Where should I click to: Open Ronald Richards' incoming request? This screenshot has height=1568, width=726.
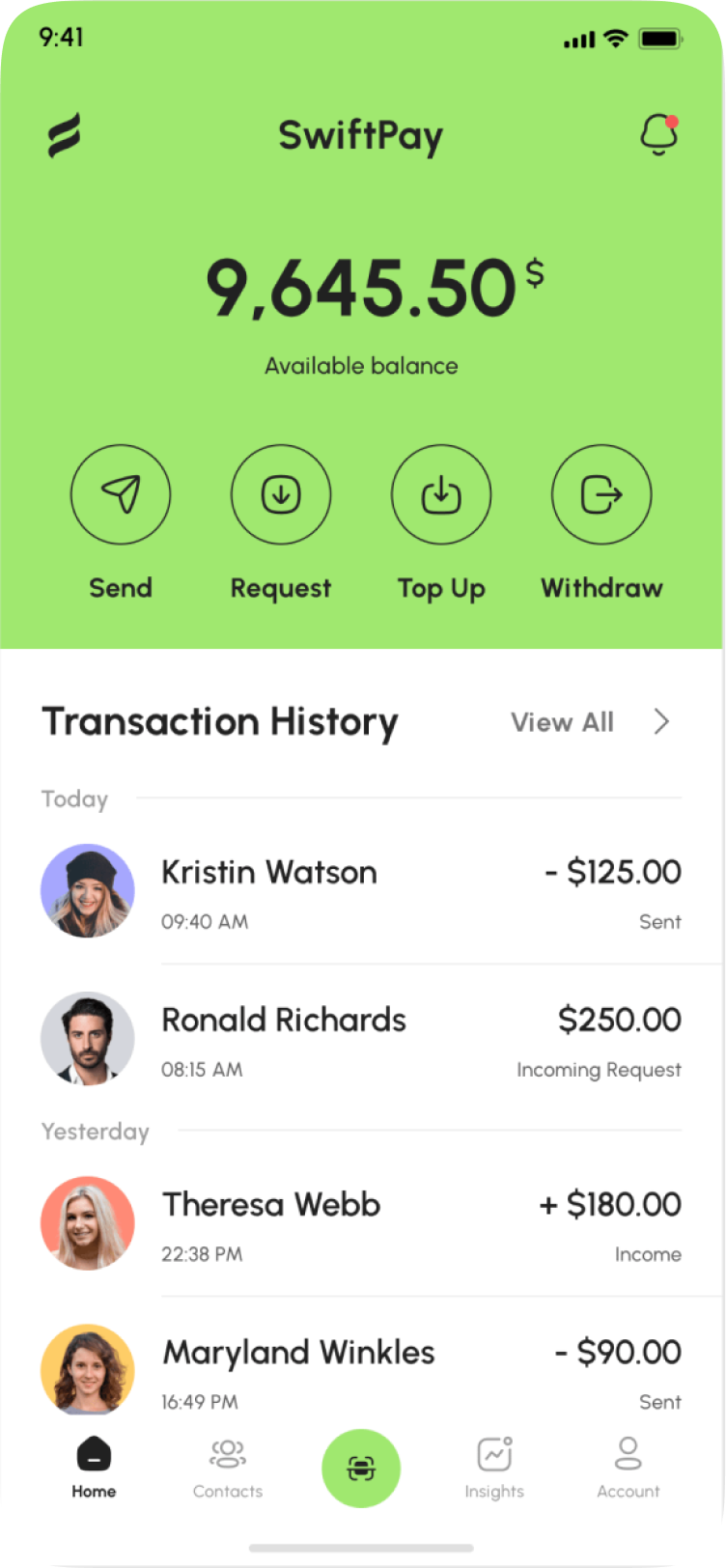(362, 1039)
